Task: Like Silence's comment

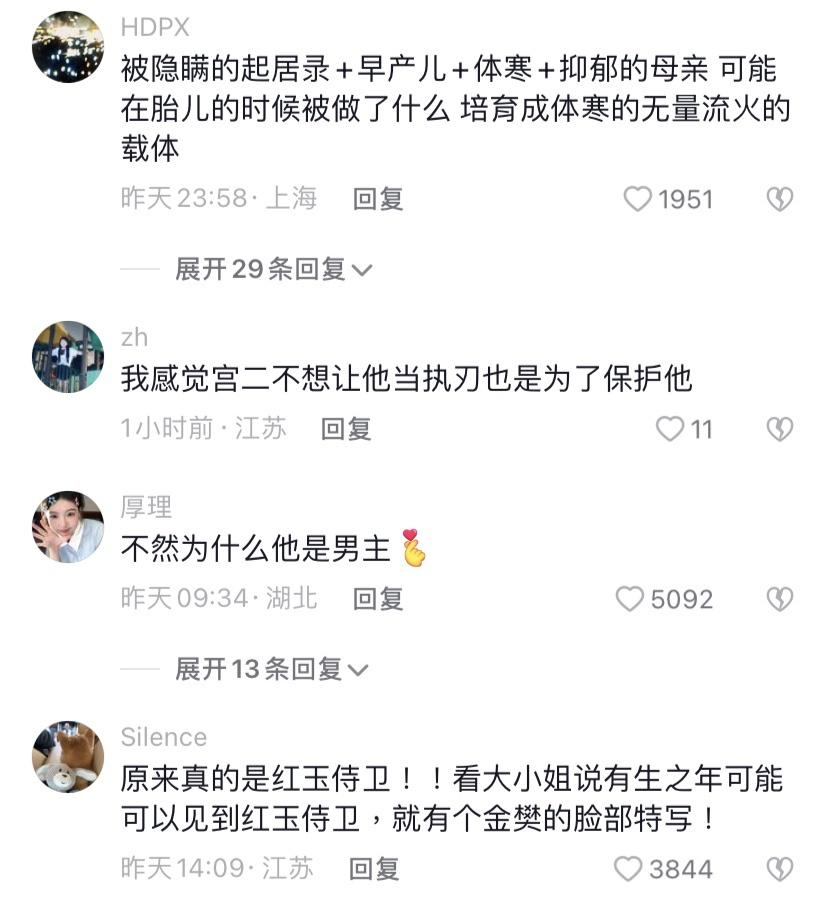Action: 628,869
